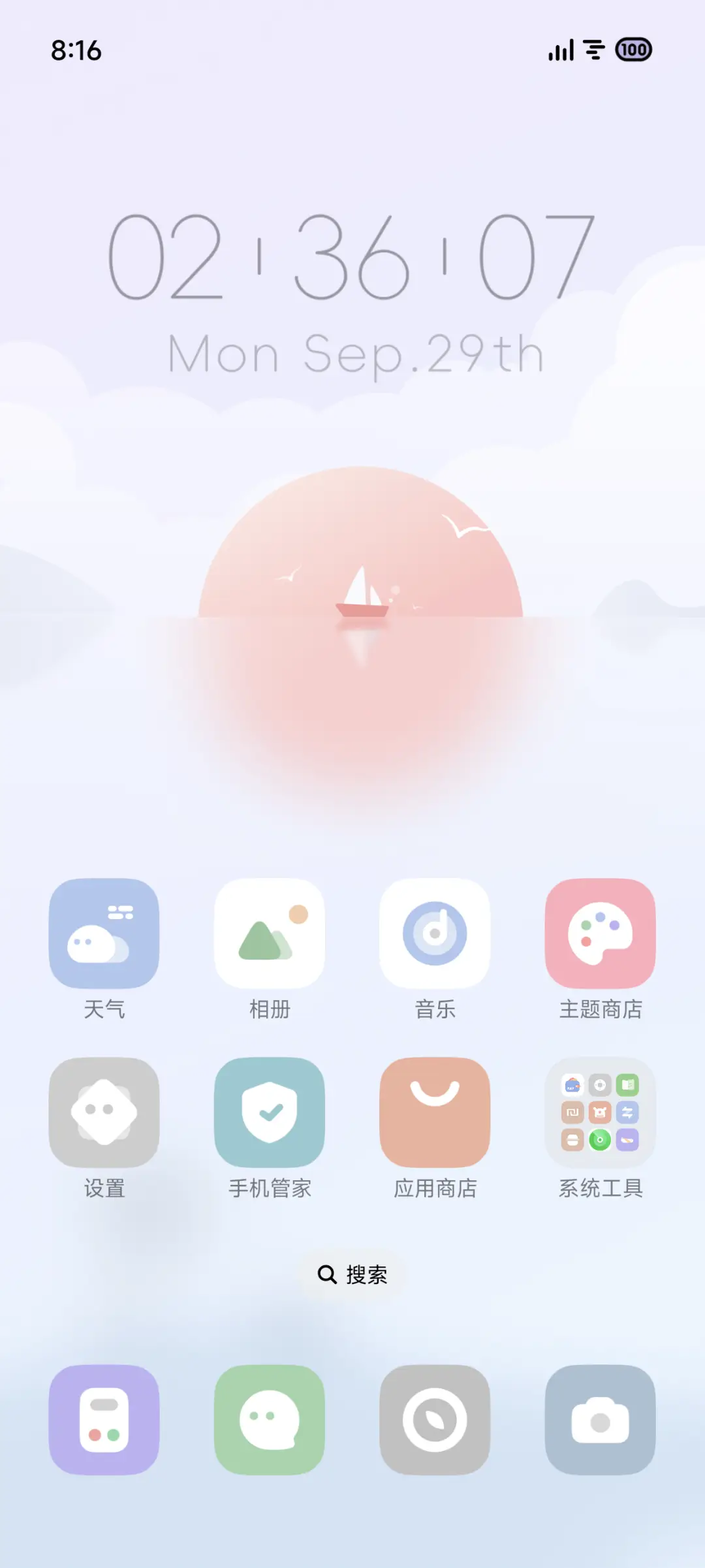Open the App Store (应用商店)
This screenshot has width=705, height=1568.
(x=435, y=1112)
